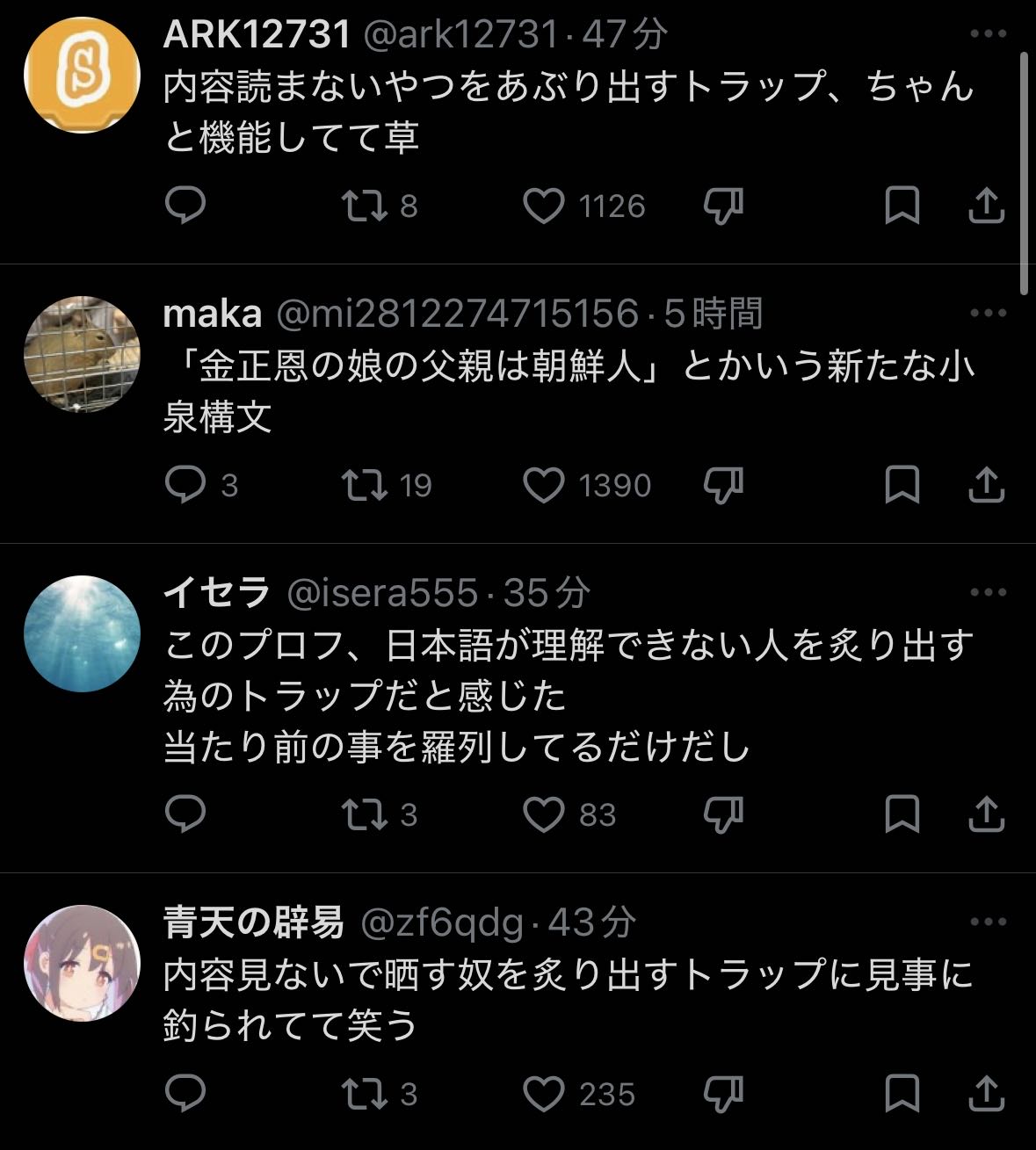Downvote ARK12731's reply
Viewport: 1036px width, 1150px height.
[x=724, y=206]
